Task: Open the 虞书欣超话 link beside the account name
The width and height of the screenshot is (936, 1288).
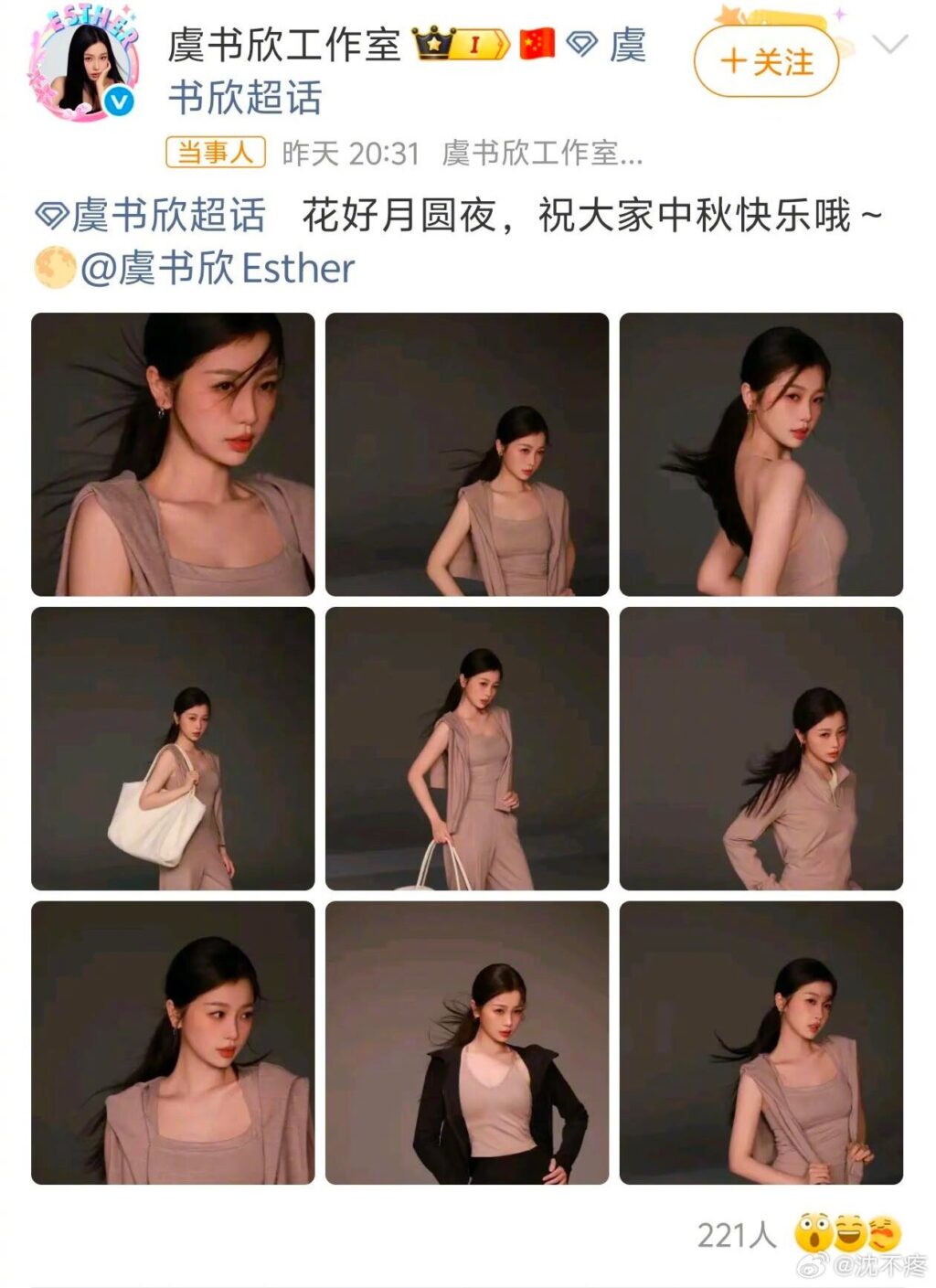Action: 245,98
